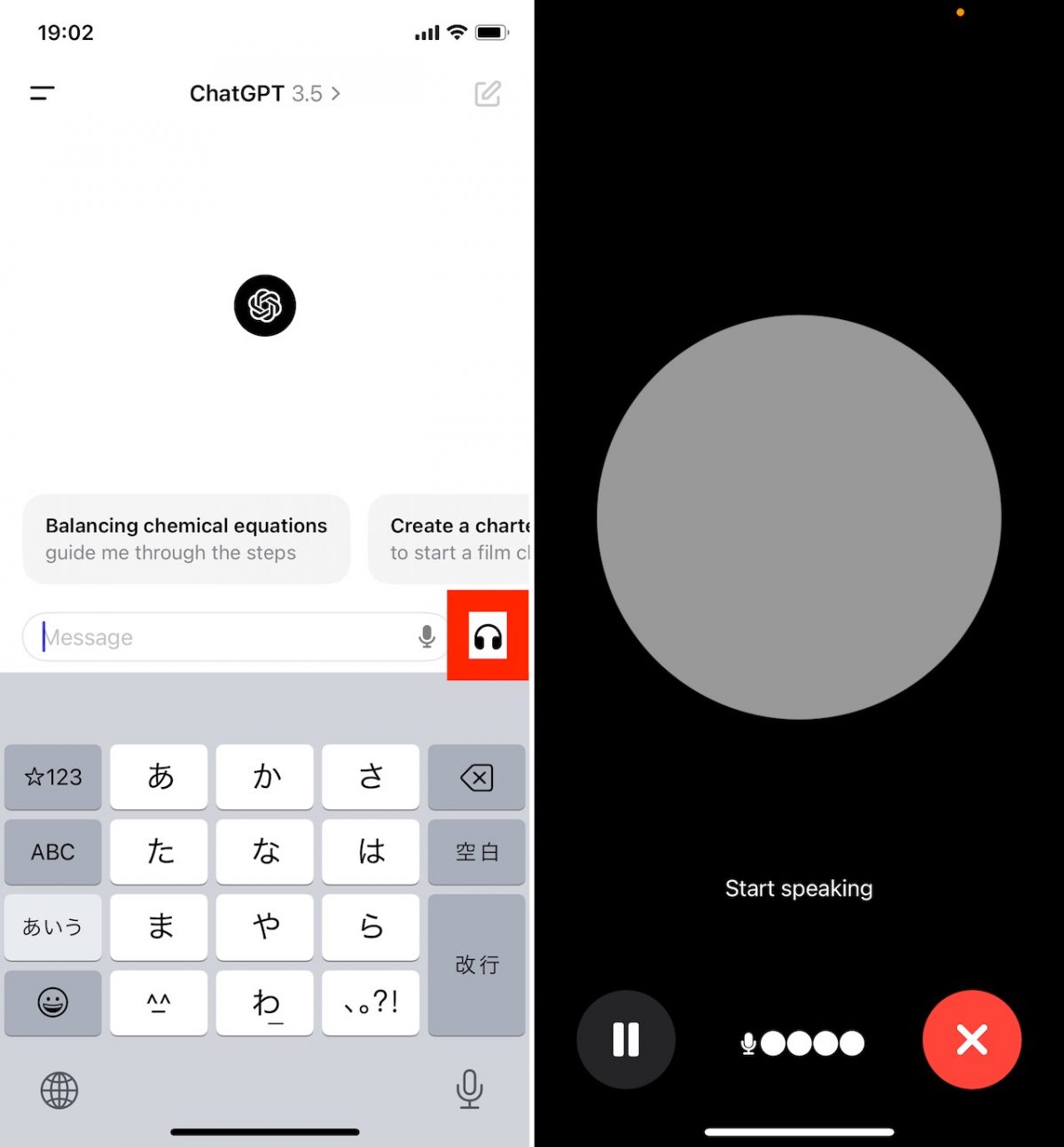Open the ChatGPT 3.5 model selector
The image size is (1064, 1147).
264,93
